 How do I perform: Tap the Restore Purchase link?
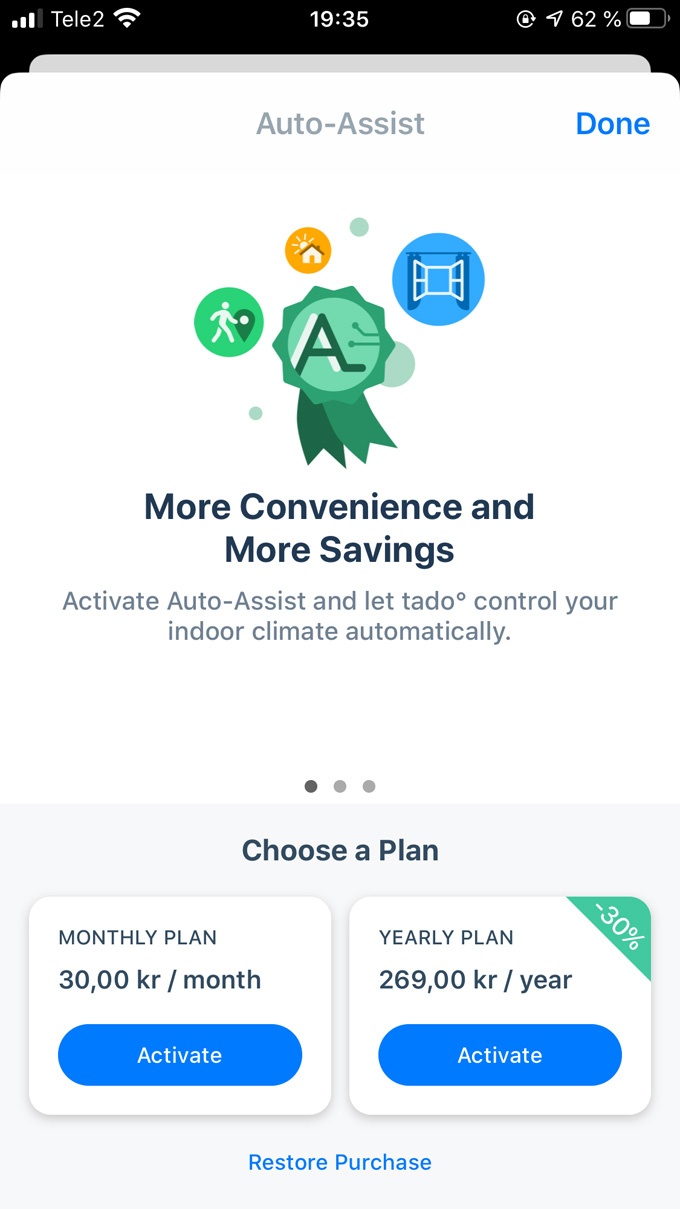click(340, 1162)
